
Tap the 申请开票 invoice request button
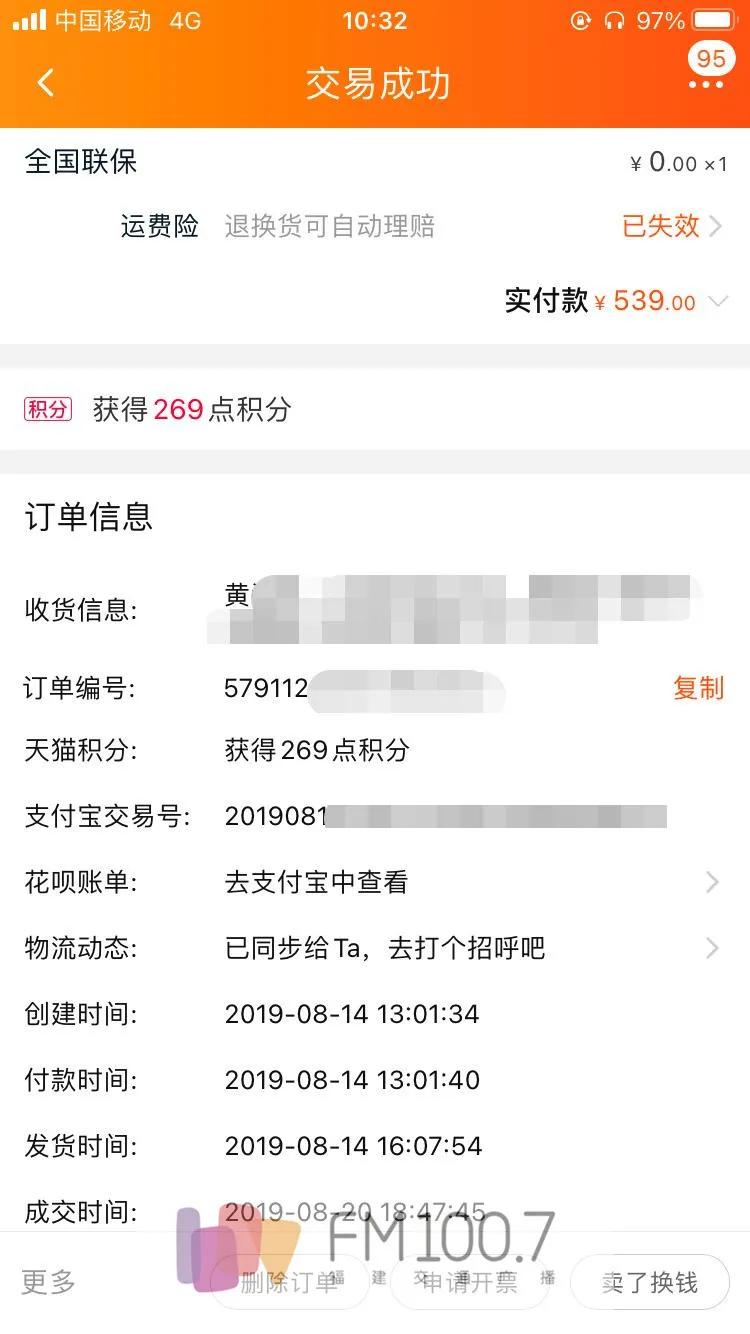470,1281
